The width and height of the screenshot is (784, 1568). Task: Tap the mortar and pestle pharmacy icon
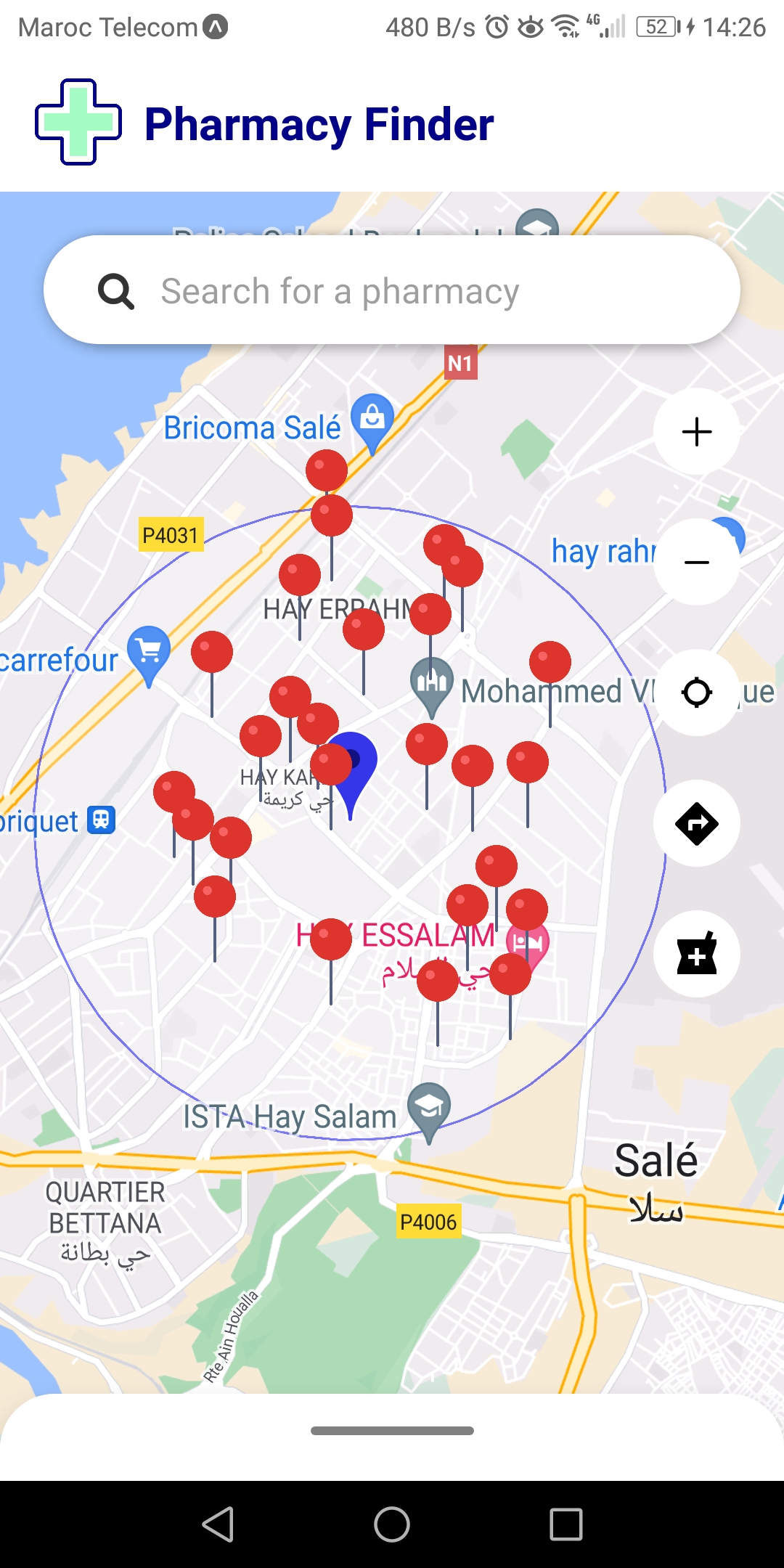(695, 954)
